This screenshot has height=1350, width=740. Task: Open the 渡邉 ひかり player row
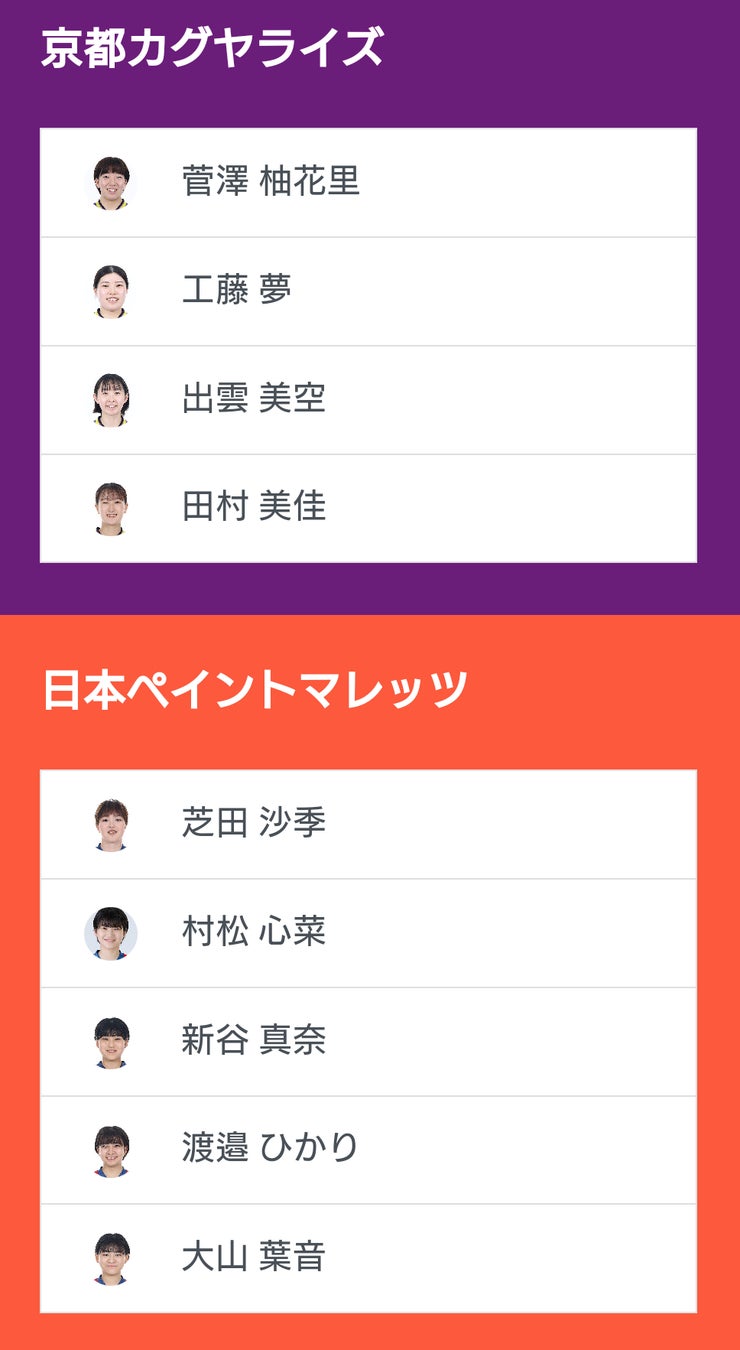pyautogui.click(x=270, y=1149)
